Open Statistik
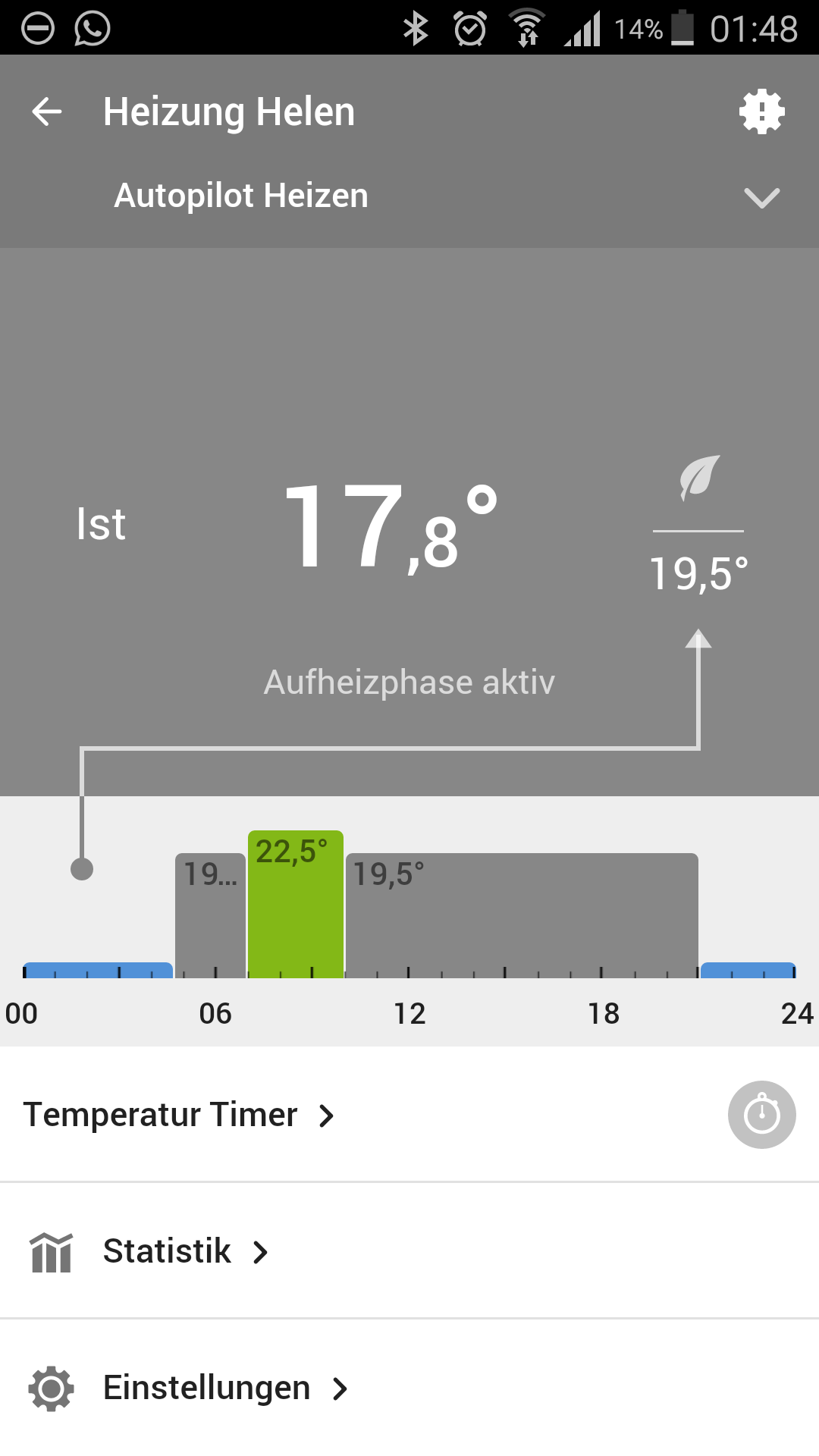 point(167,1251)
